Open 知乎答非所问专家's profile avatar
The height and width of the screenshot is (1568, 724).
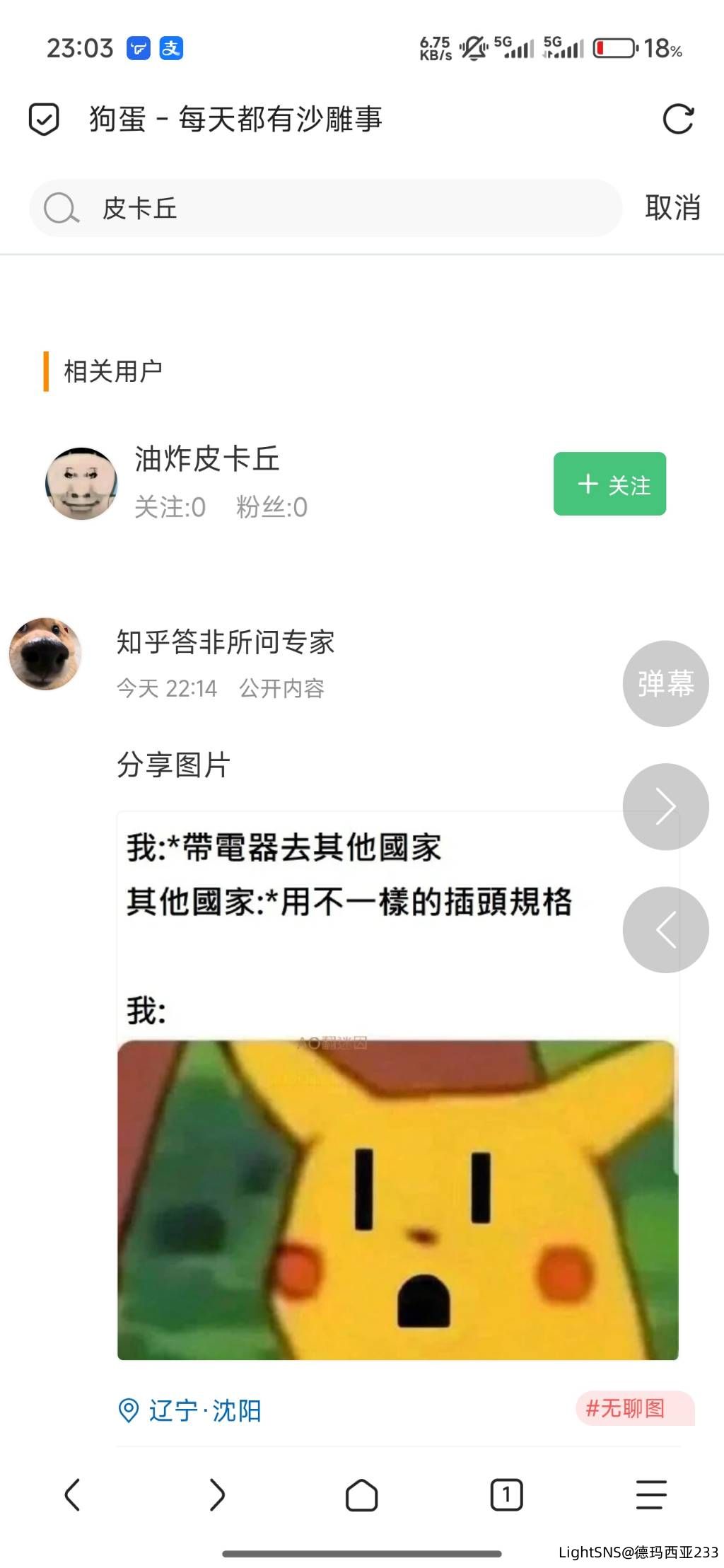click(x=46, y=654)
